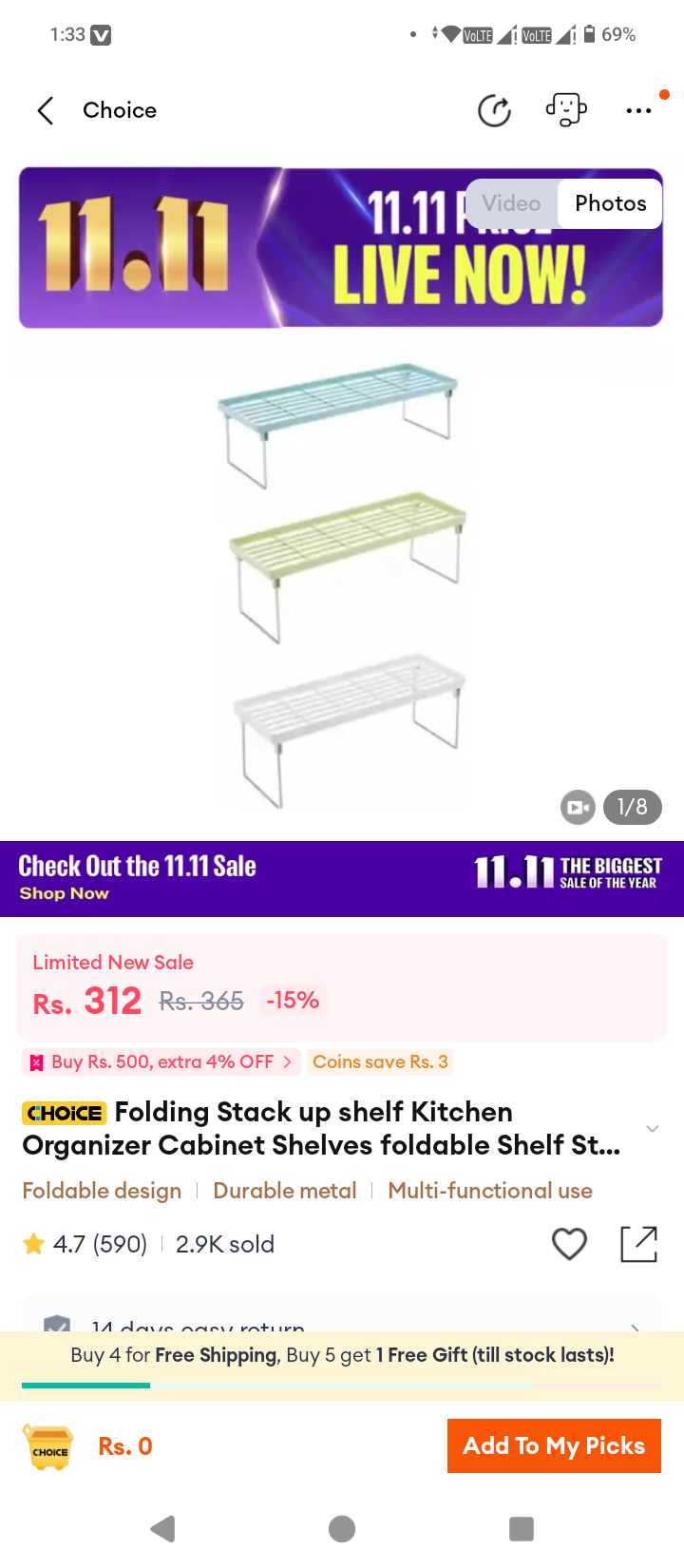The height and width of the screenshot is (1568, 684).
Task: Switch to the Video tab
Action: (511, 203)
